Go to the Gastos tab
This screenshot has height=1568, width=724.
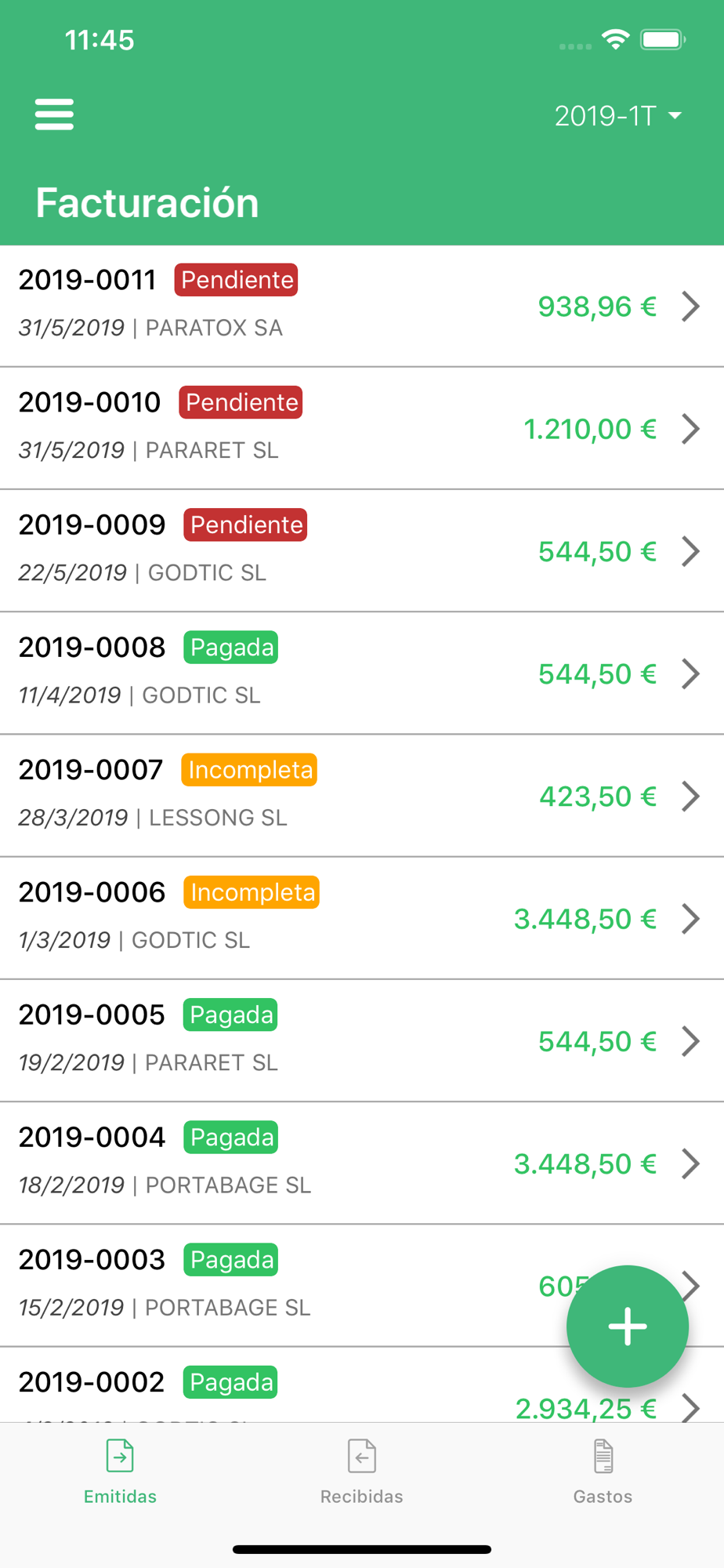pyautogui.click(x=603, y=1472)
